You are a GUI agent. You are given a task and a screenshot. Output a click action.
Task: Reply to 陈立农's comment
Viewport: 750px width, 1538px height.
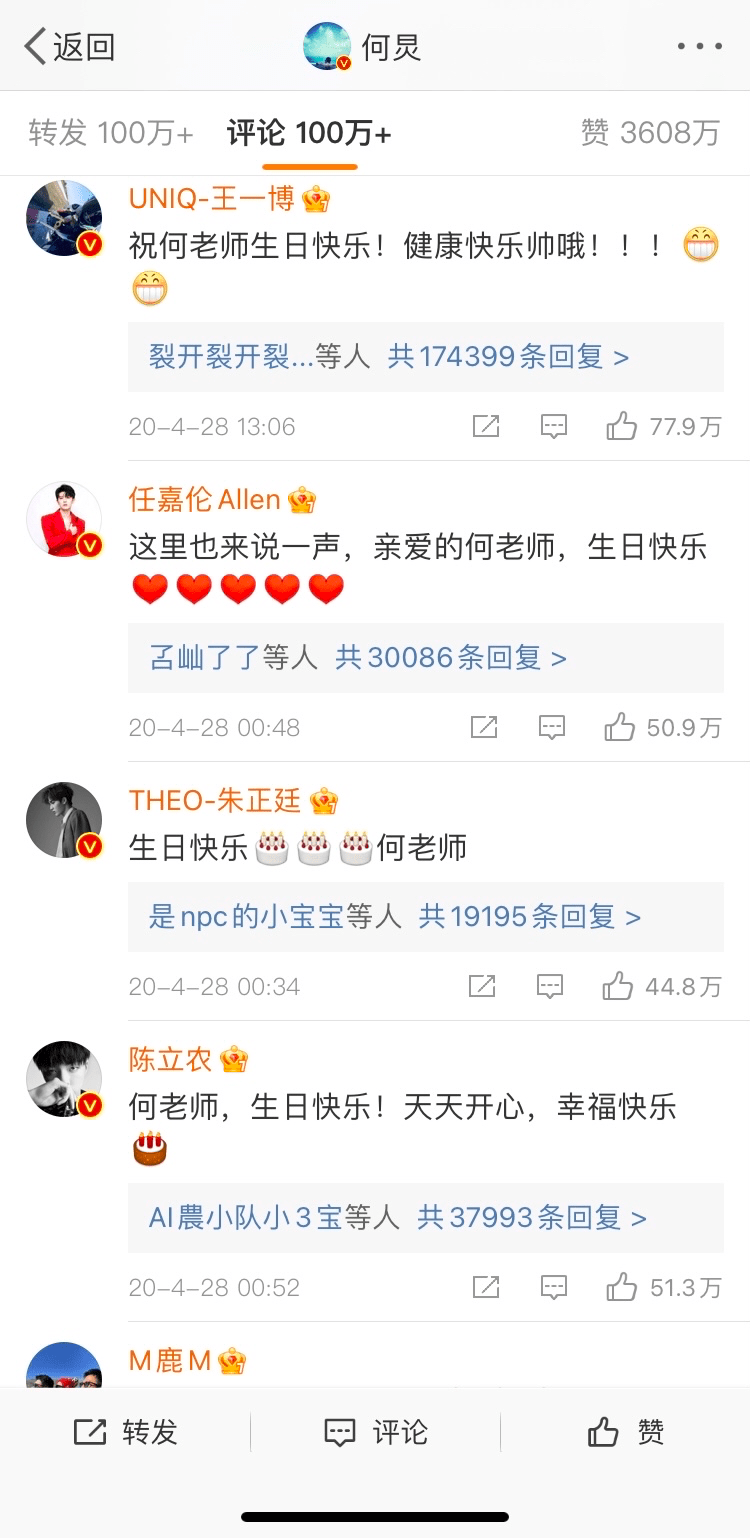[554, 1287]
